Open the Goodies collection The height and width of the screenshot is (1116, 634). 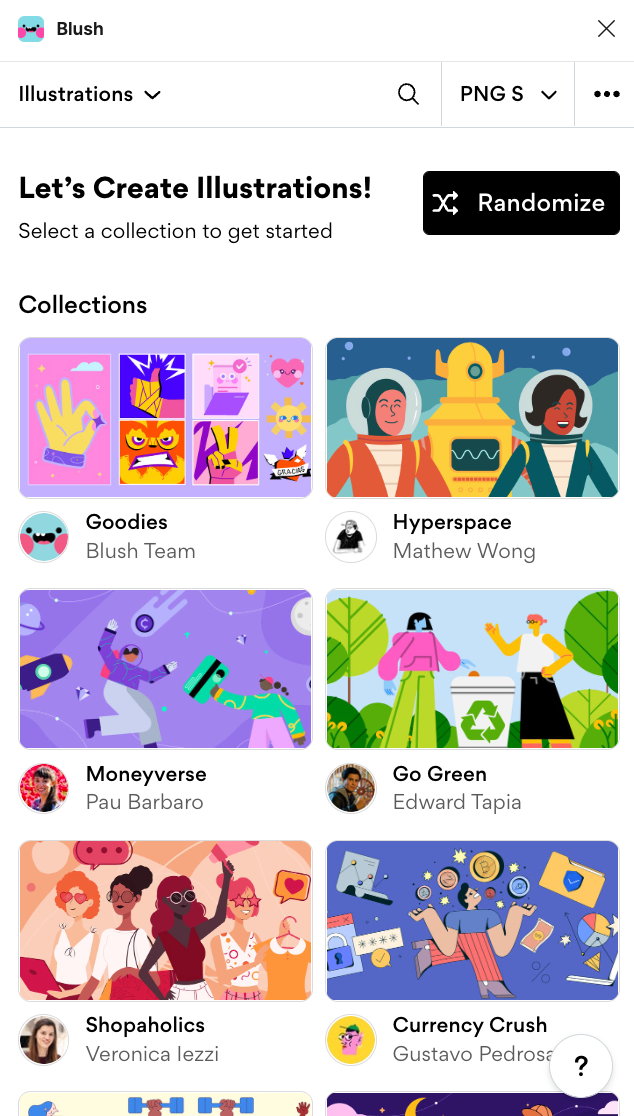click(x=165, y=418)
